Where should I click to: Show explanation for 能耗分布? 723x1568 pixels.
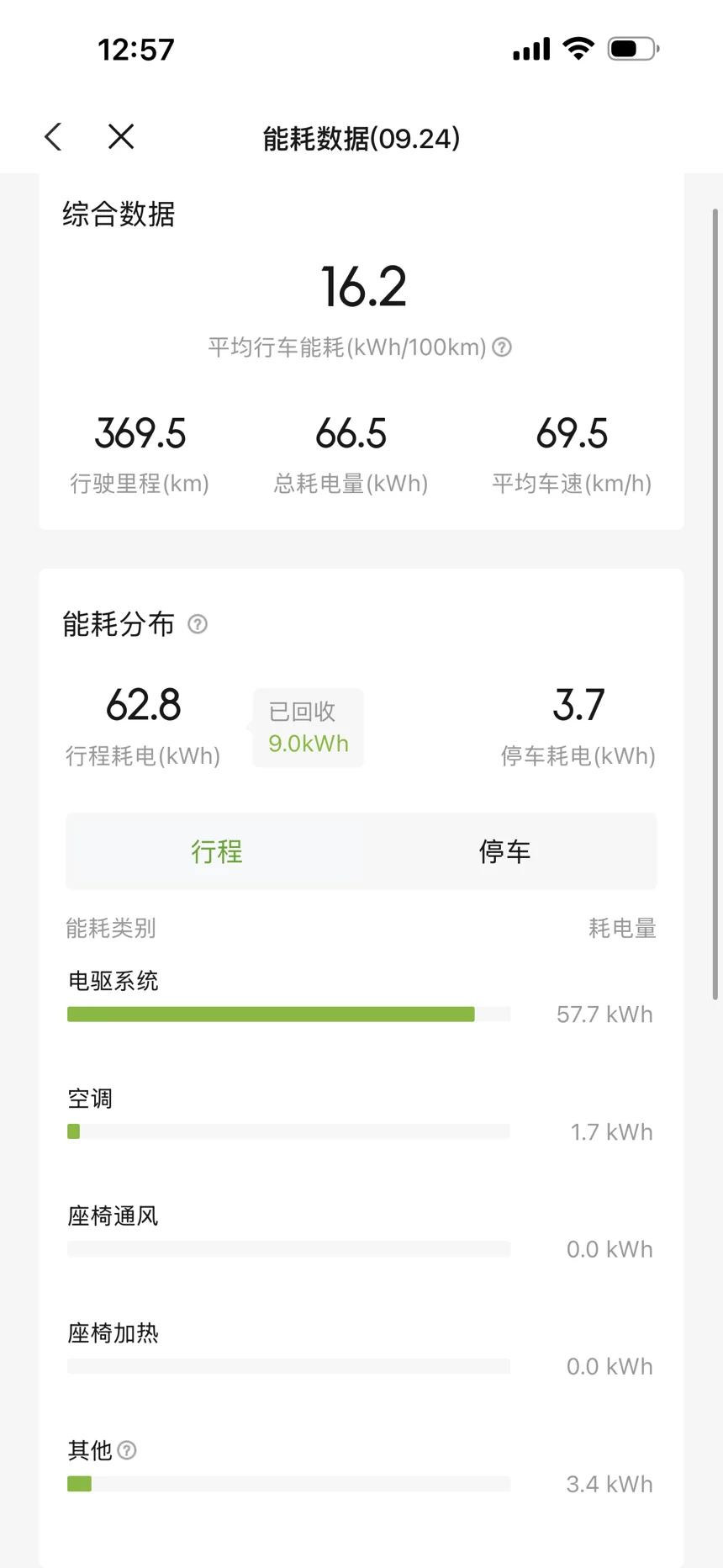[198, 624]
